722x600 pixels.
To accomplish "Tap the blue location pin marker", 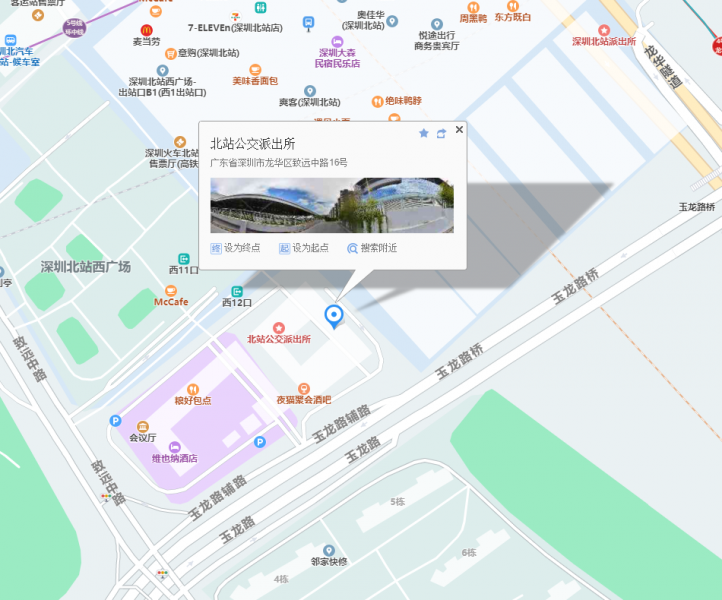I will (x=334, y=316).
